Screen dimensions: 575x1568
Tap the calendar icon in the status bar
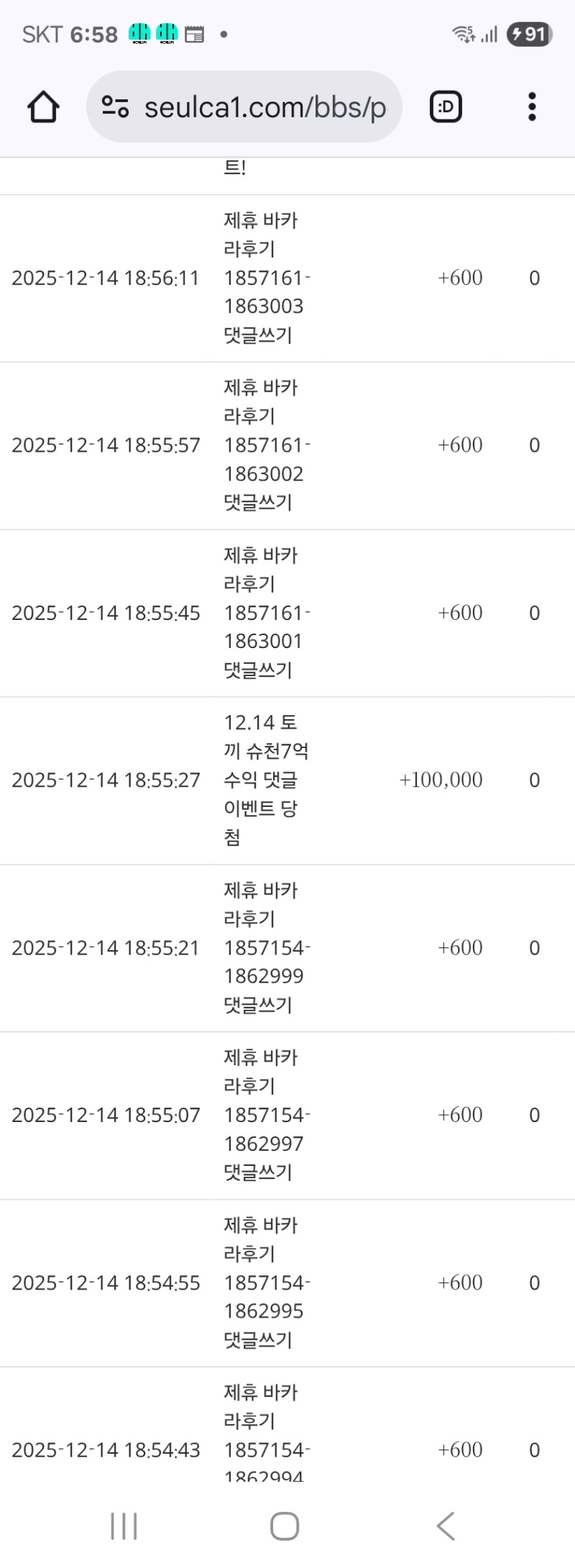click(x=195, y=33)
